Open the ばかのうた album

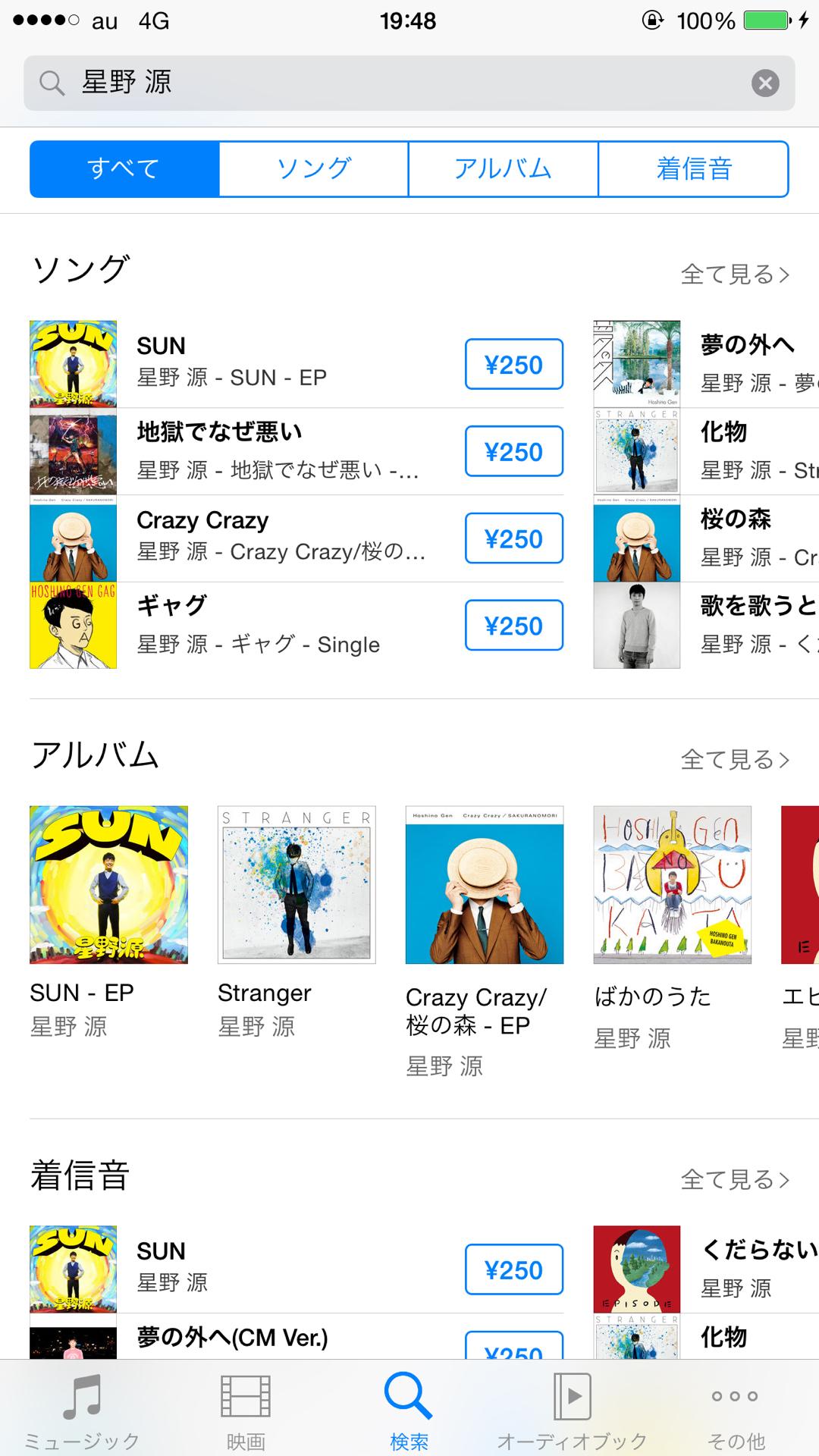(x=672, y=885)
